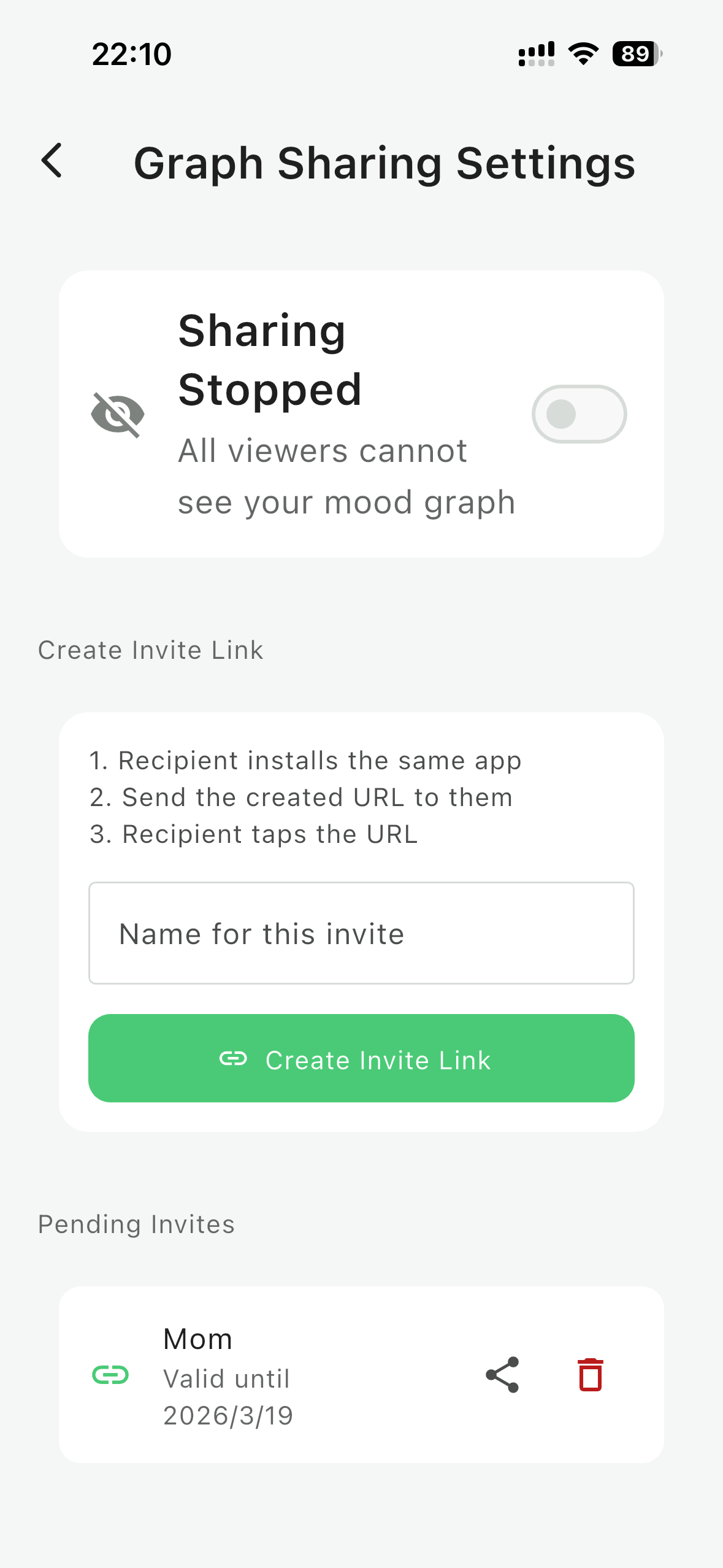Tap the time display showing 22:10
This screenshot has height=1568, width=723.
tap(131, 55)
